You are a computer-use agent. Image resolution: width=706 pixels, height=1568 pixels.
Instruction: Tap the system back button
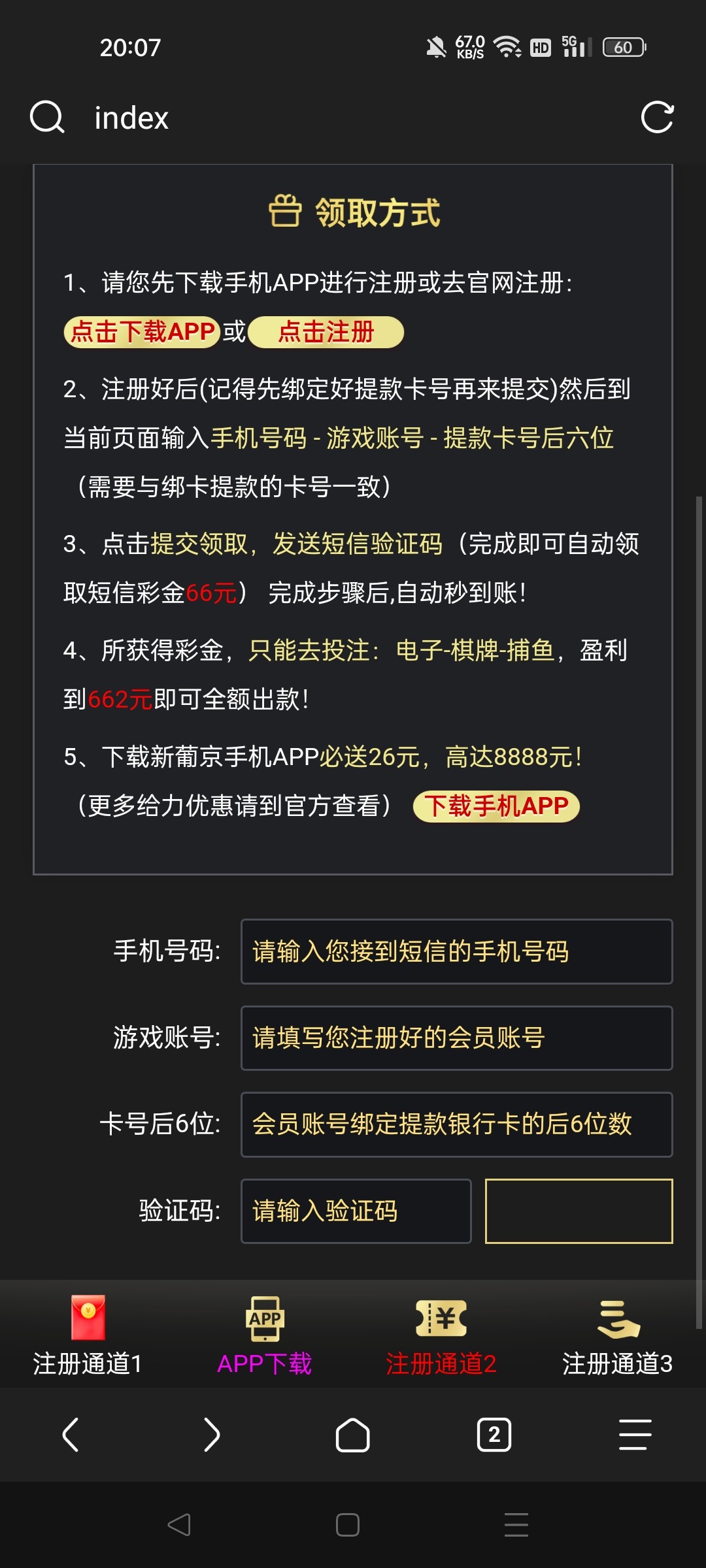coord(179,1525)
